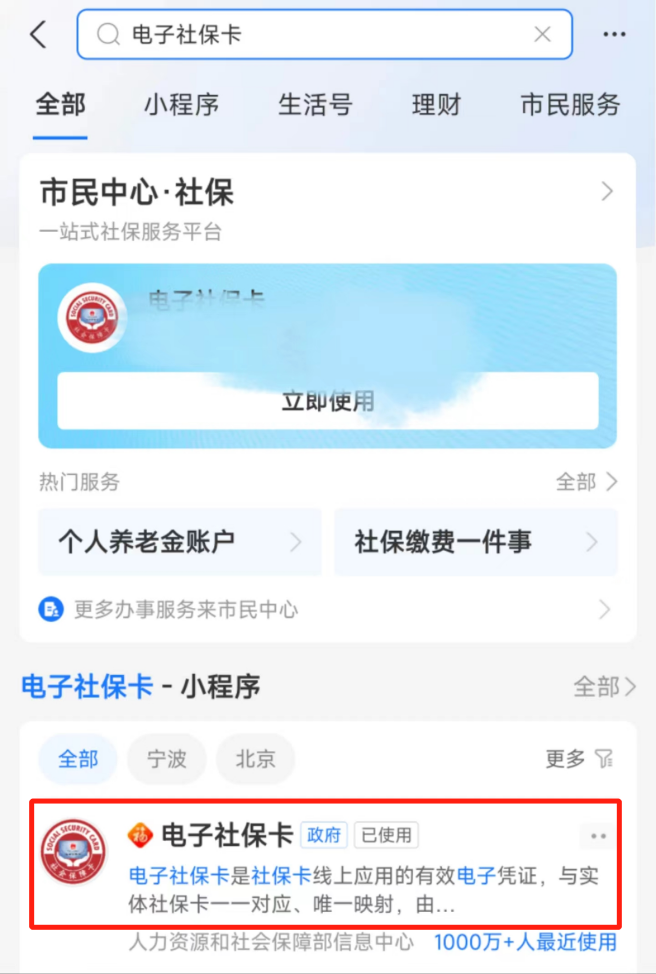
Task: View 全部 of 小程序 results
Action: [604, 687]
